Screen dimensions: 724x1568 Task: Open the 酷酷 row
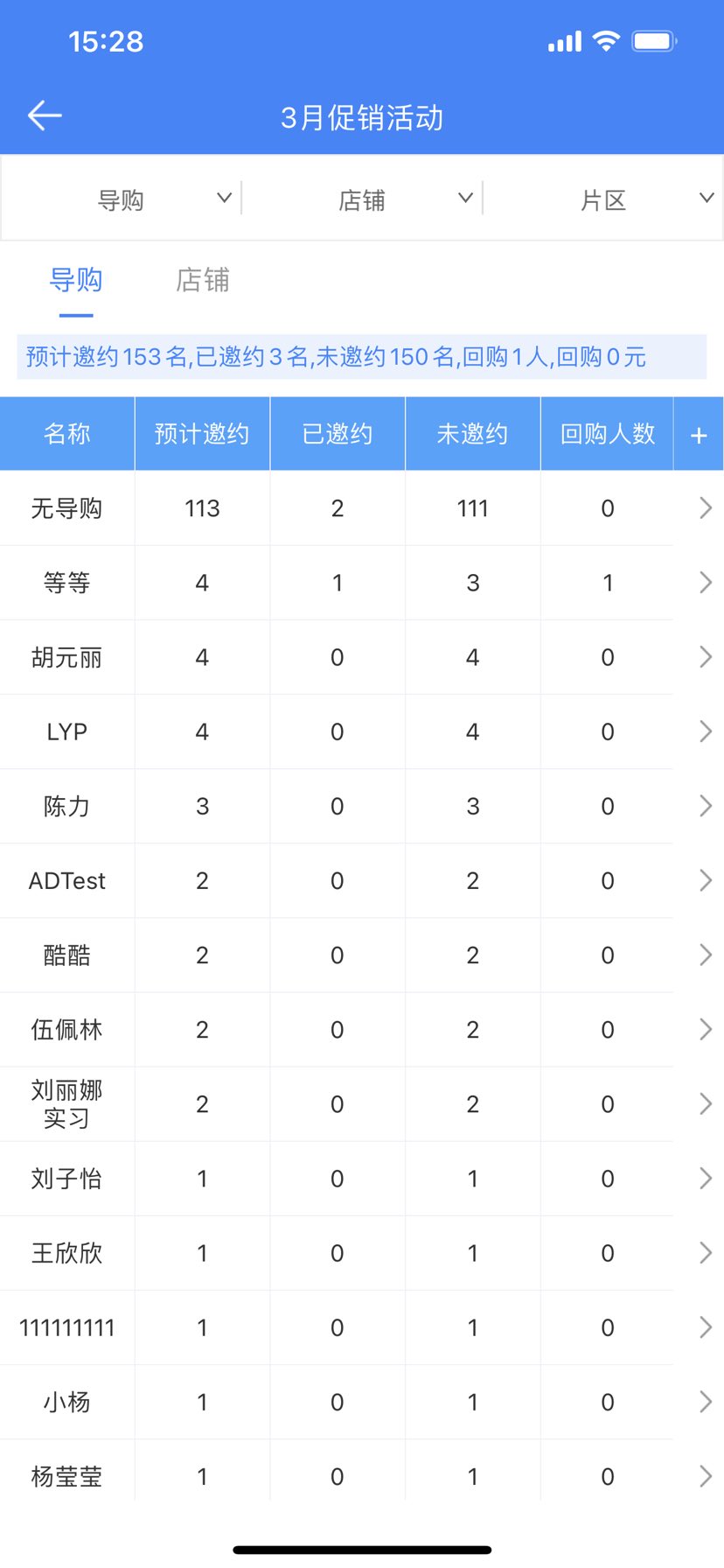705,955
